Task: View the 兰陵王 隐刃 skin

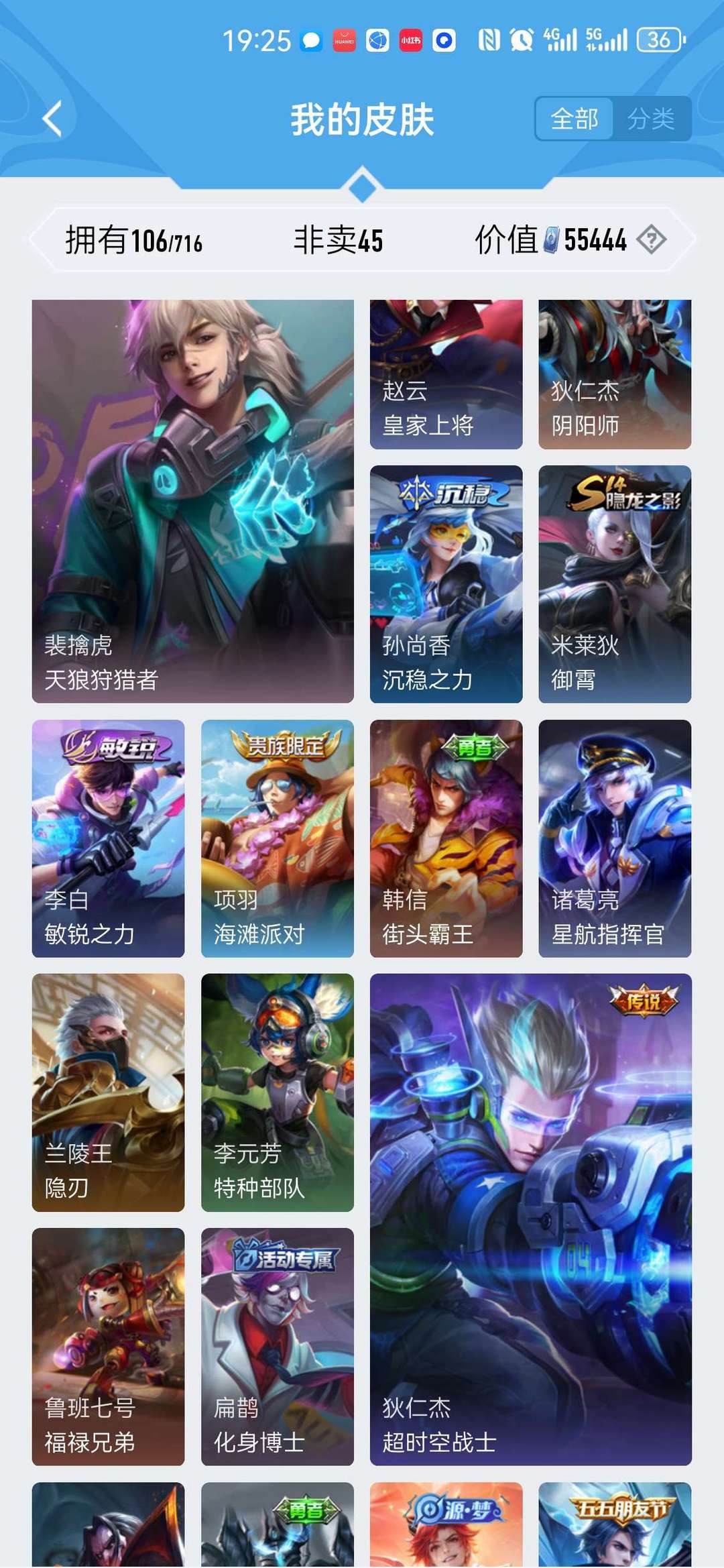Action: (x=109, y=1093)
